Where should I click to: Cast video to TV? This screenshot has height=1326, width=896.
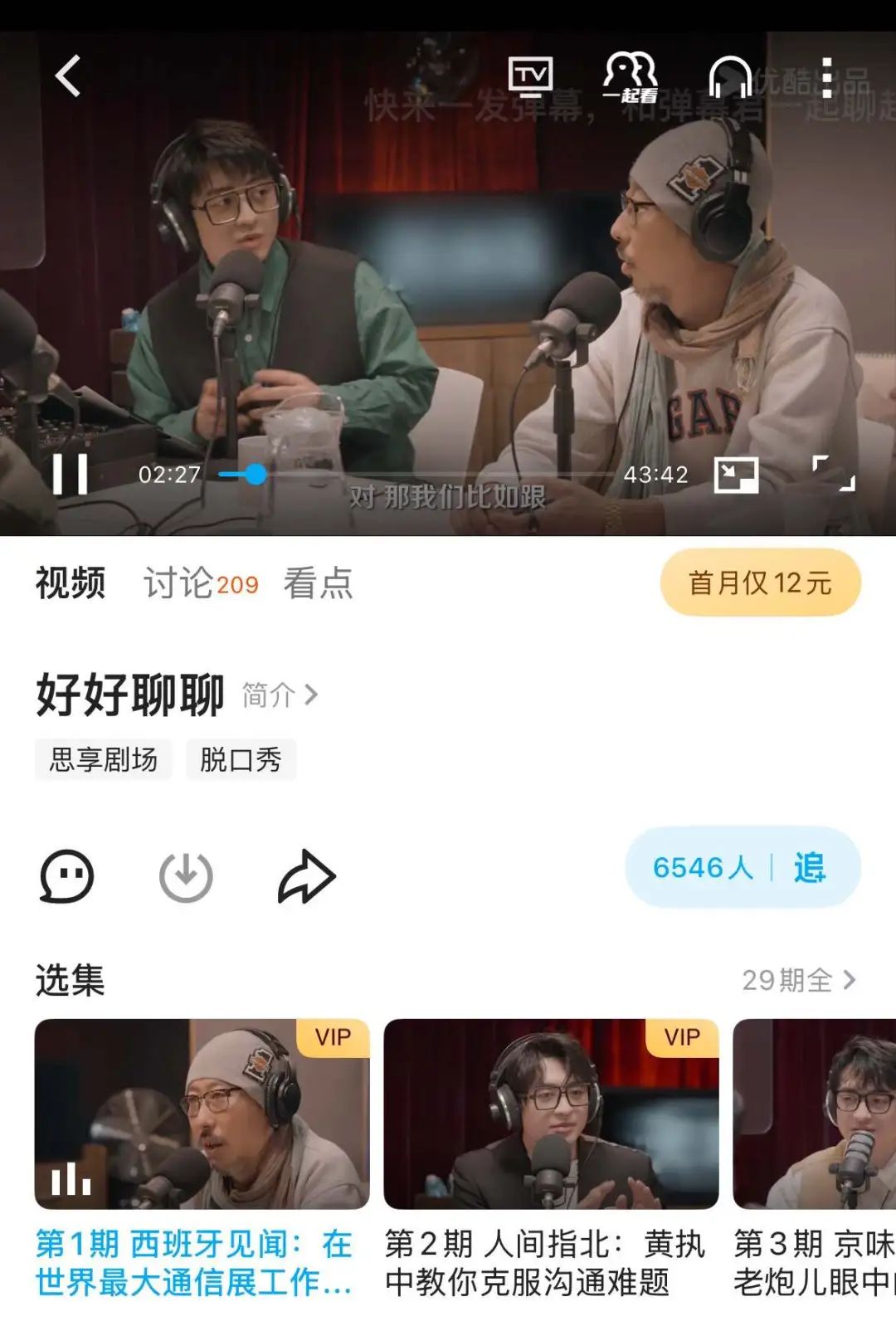point(530,77)
